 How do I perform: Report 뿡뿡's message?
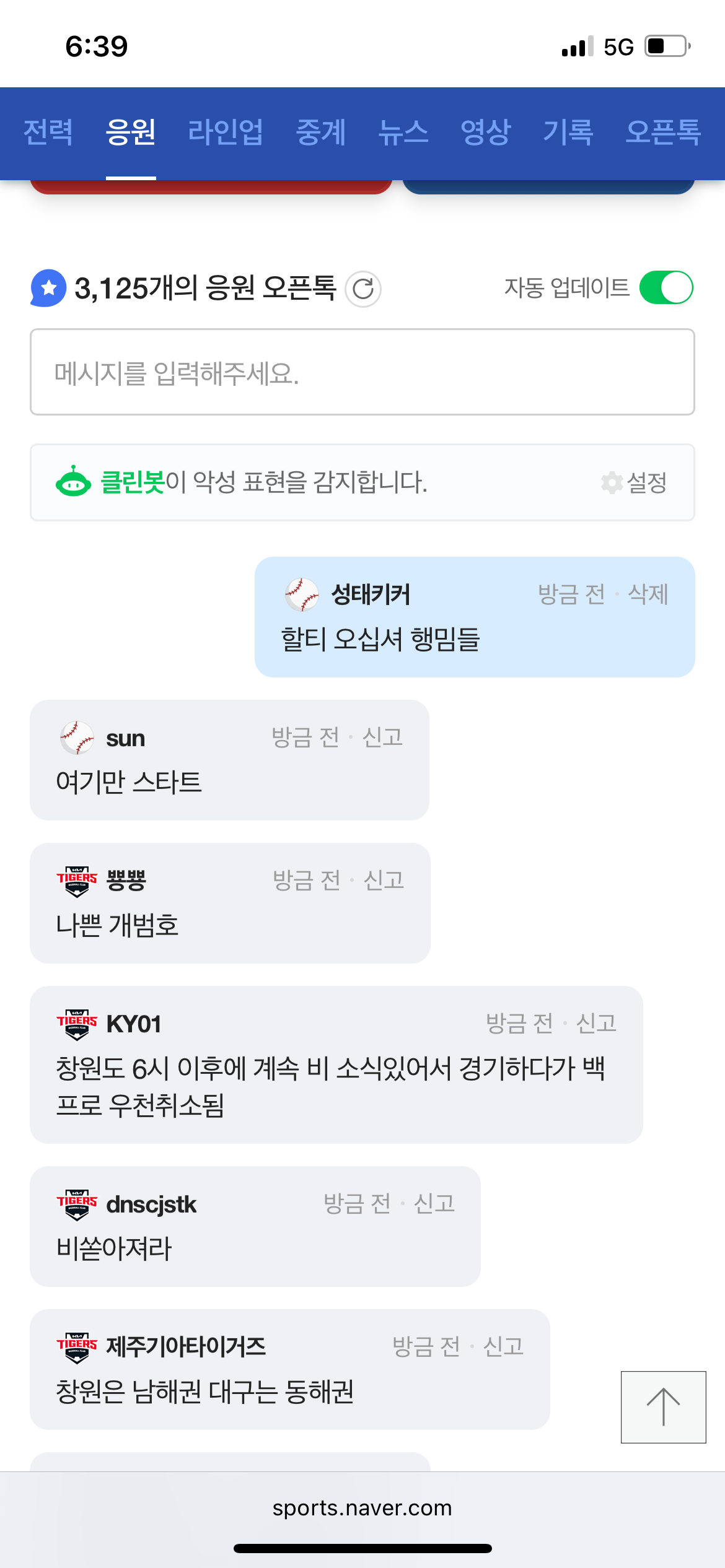(384, 881)
